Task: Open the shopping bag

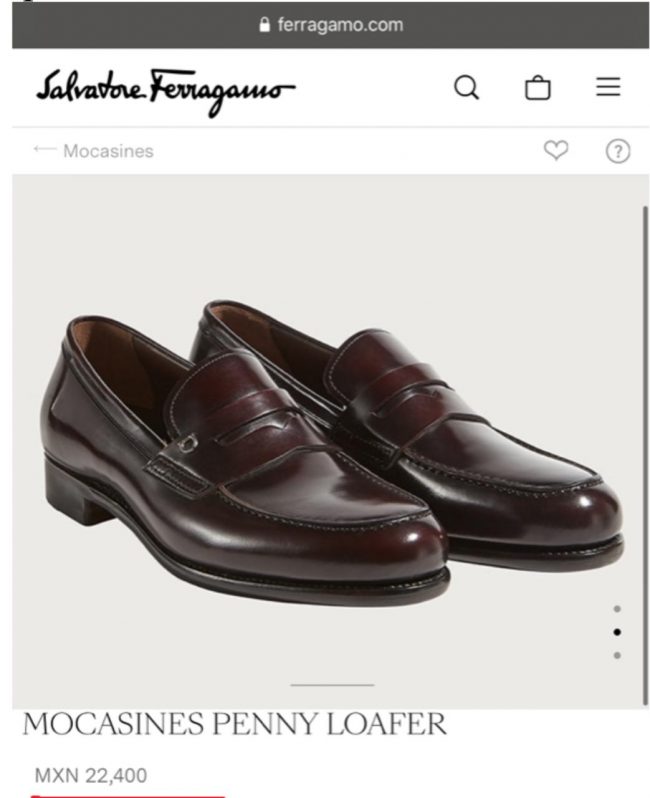Action: 538,88
